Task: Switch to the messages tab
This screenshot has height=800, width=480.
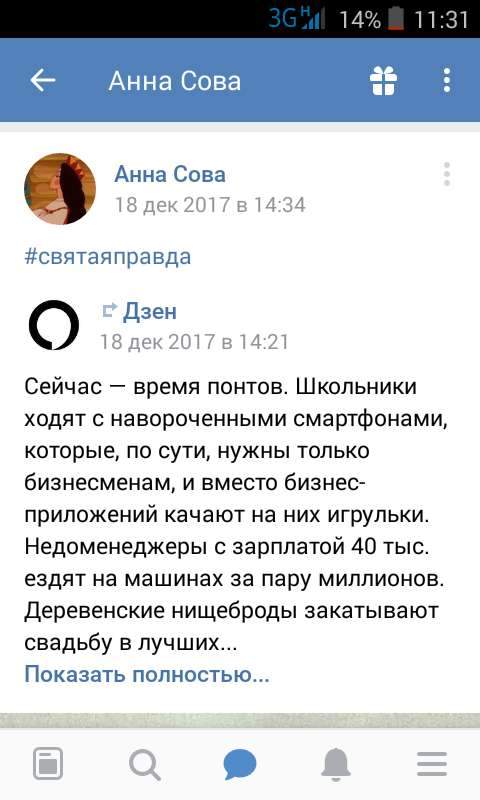Action: click(x=240, y=764)
